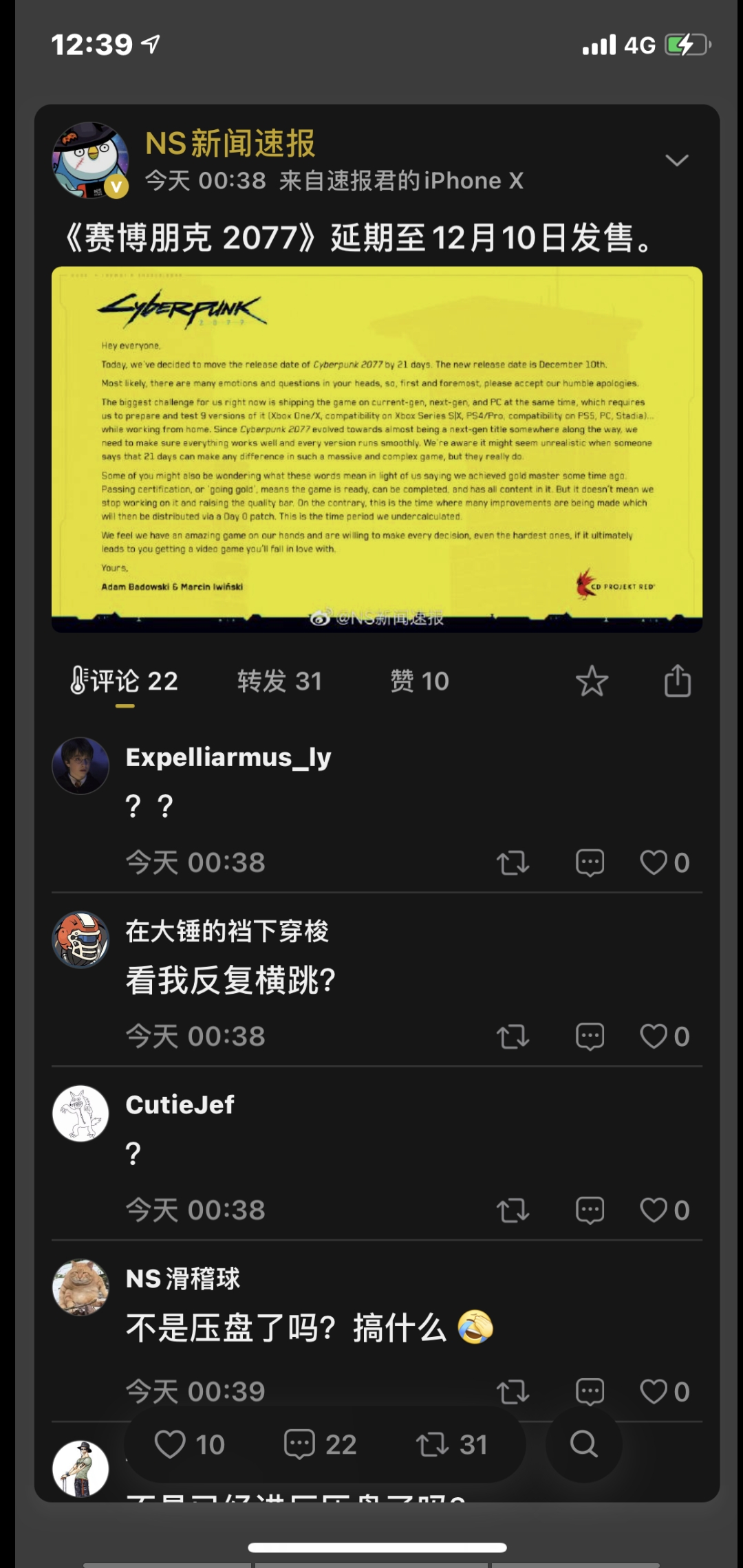The height and width of the screenshot is (1568, 743).
Task: Share this post via share icon
Action: pyautogui.click(x=677, y=682)
